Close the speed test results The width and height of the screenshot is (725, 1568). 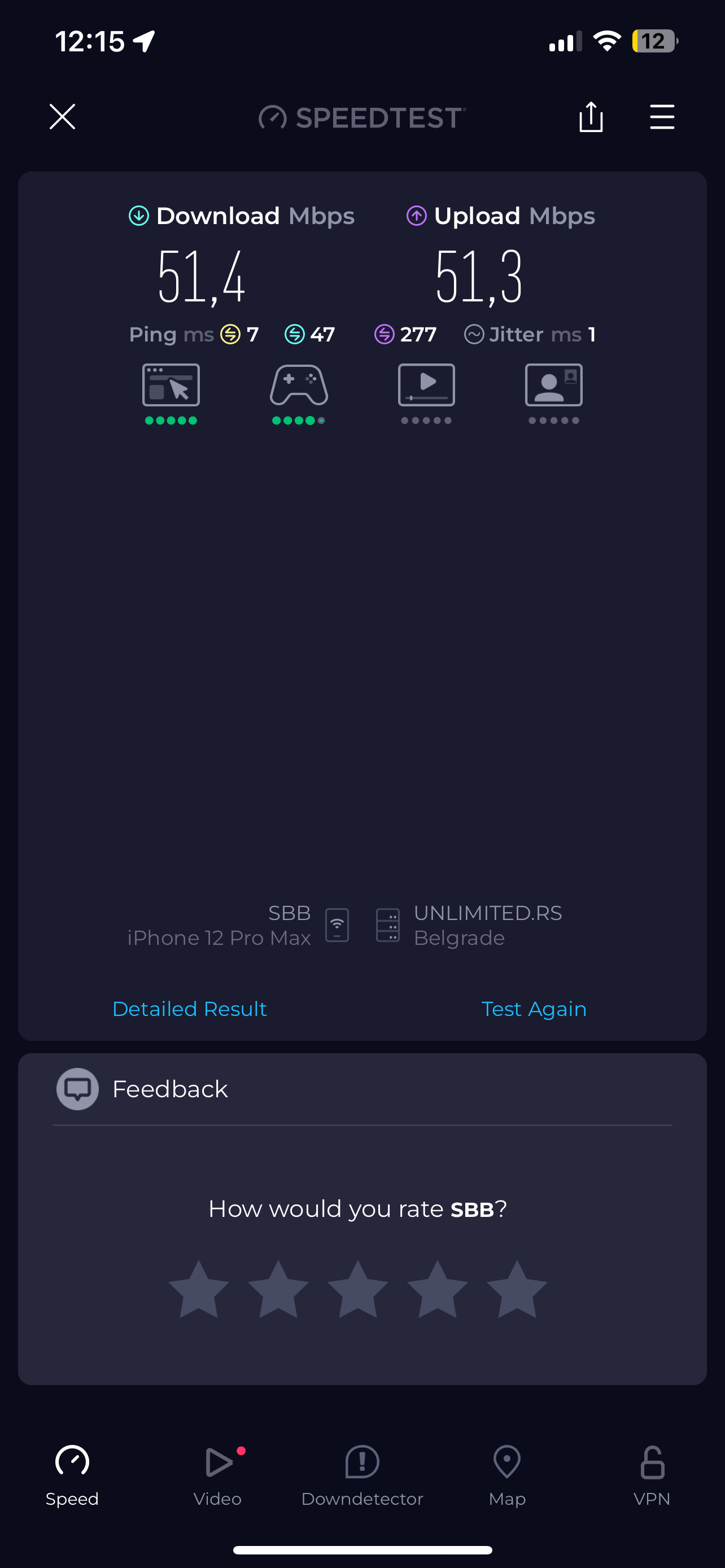(x=62, y=117)
